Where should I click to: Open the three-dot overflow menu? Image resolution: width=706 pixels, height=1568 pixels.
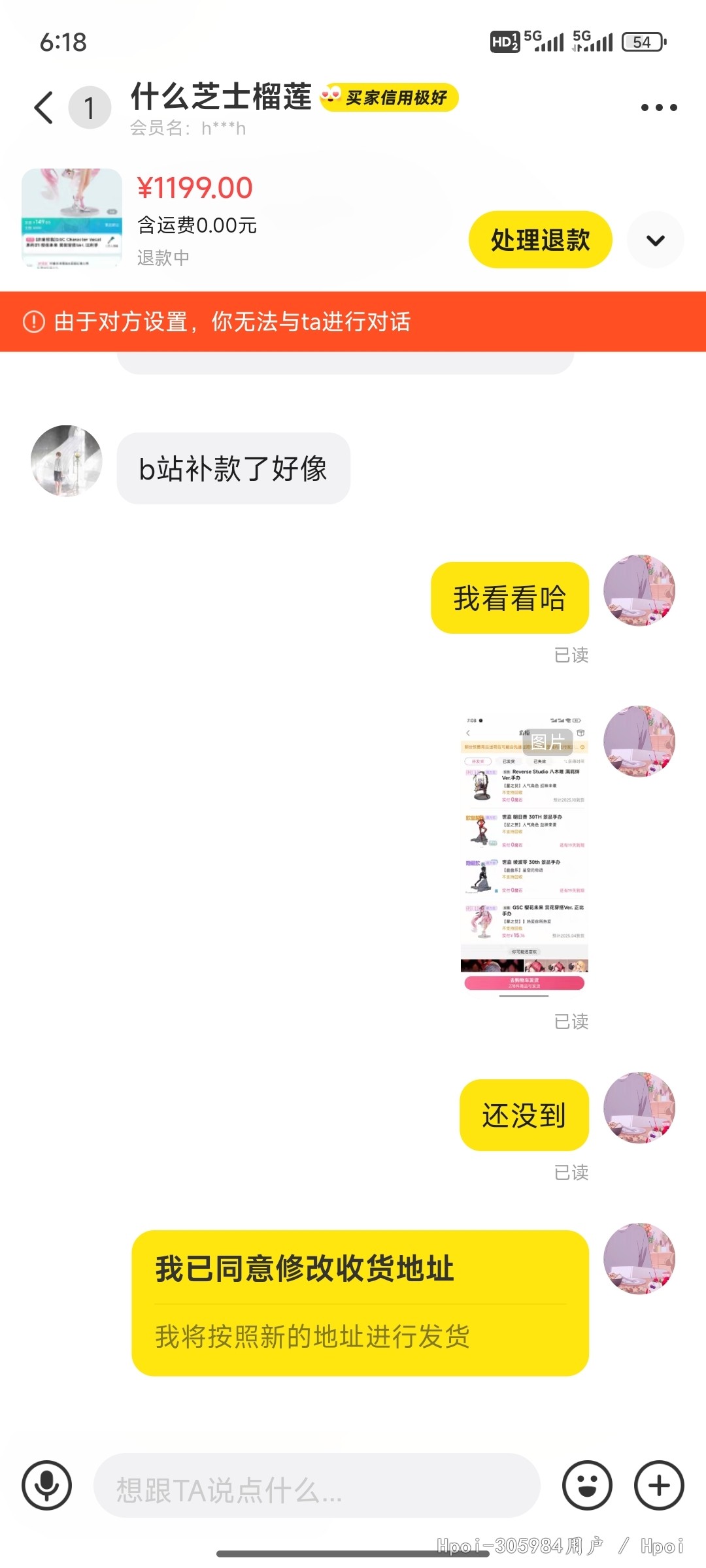click(x=659, y=107)
